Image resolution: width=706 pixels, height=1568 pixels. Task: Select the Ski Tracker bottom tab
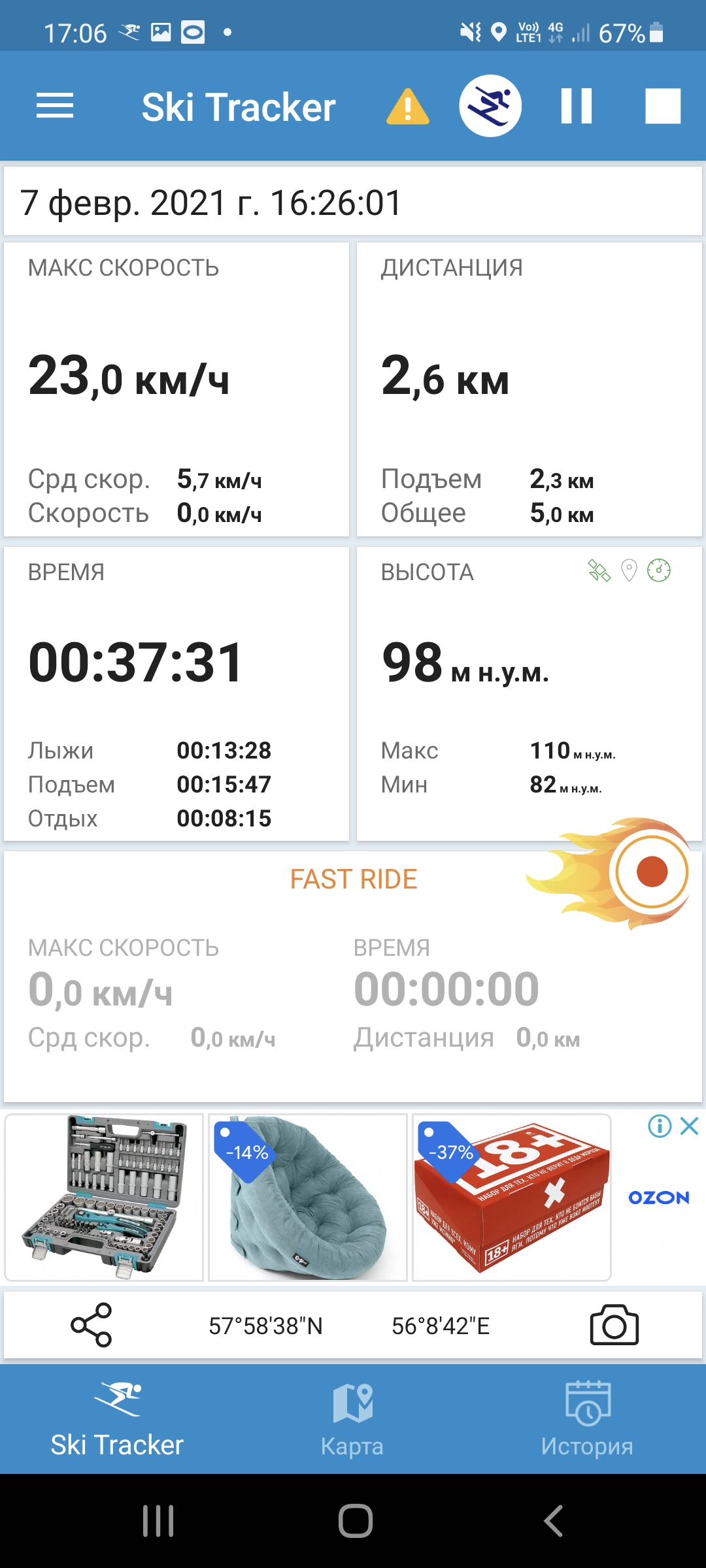[x=117, y=1419]
